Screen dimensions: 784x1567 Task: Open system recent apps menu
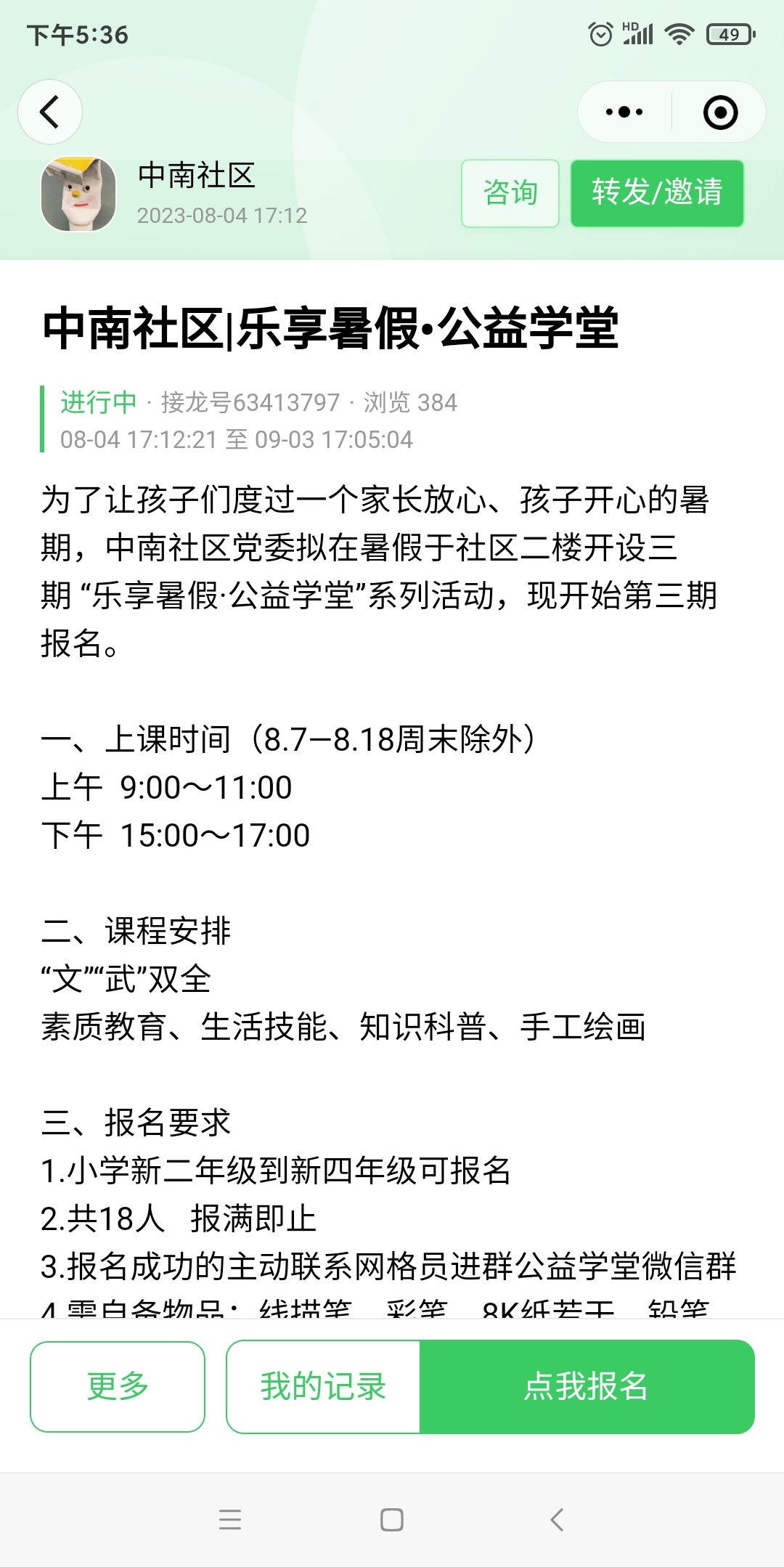coord(230,1519)
